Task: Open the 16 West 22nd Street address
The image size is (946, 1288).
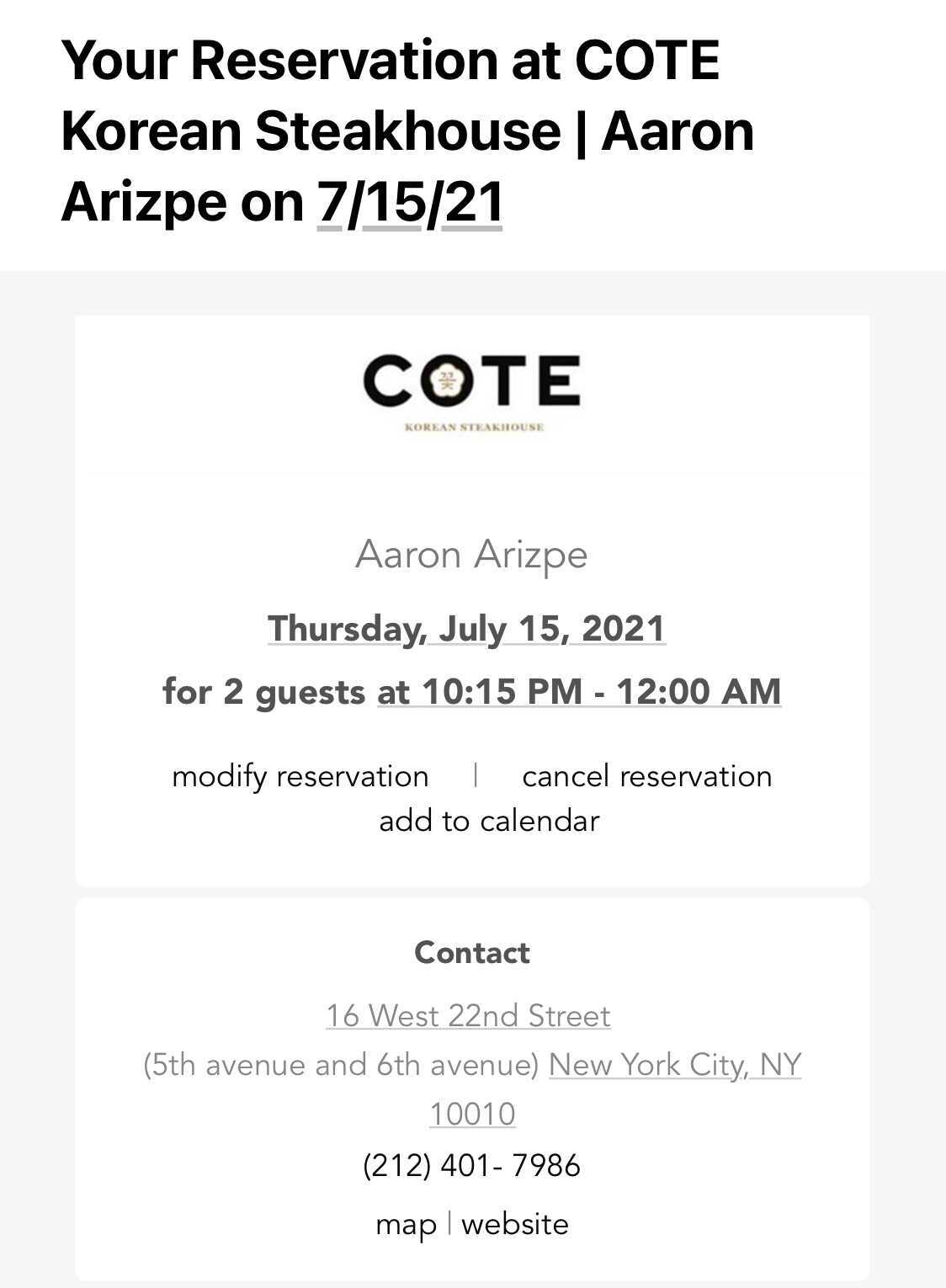Action: (x=468, y=1016)
